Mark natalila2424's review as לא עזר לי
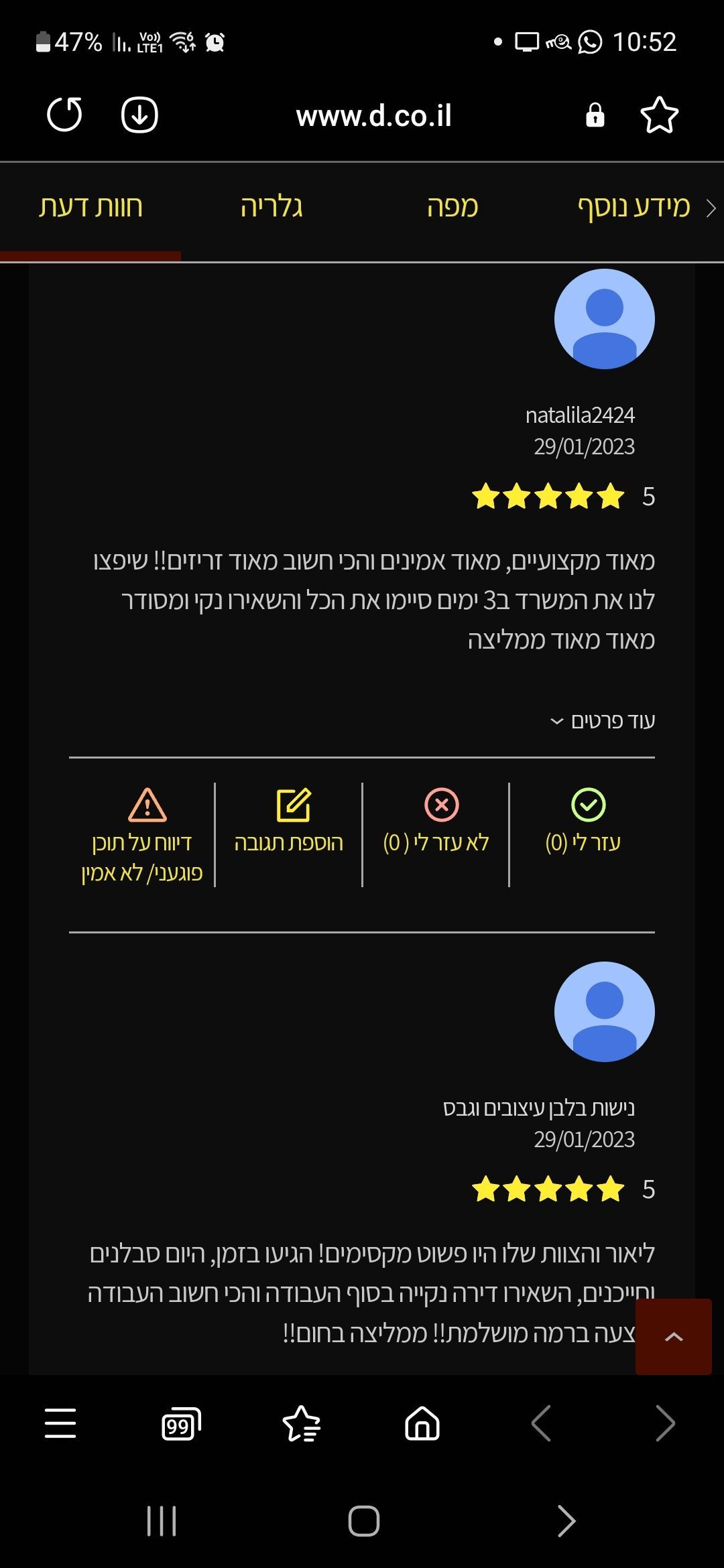724x1568 pixels. (436, 822)
